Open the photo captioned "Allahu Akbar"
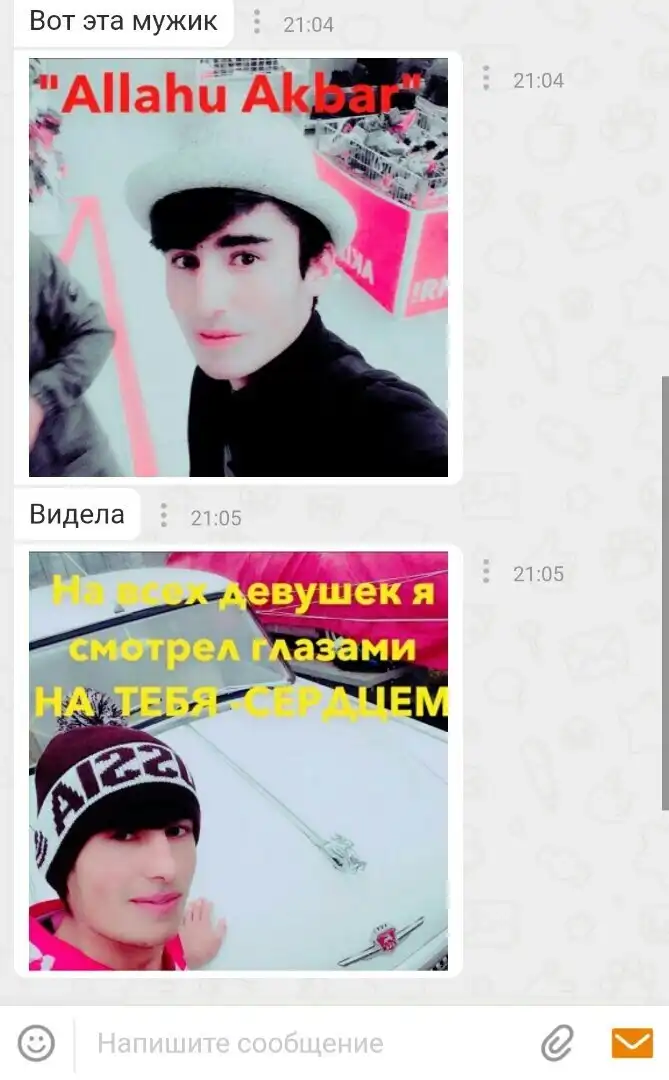Viewport: 669px width, 1080px height. 238,267
